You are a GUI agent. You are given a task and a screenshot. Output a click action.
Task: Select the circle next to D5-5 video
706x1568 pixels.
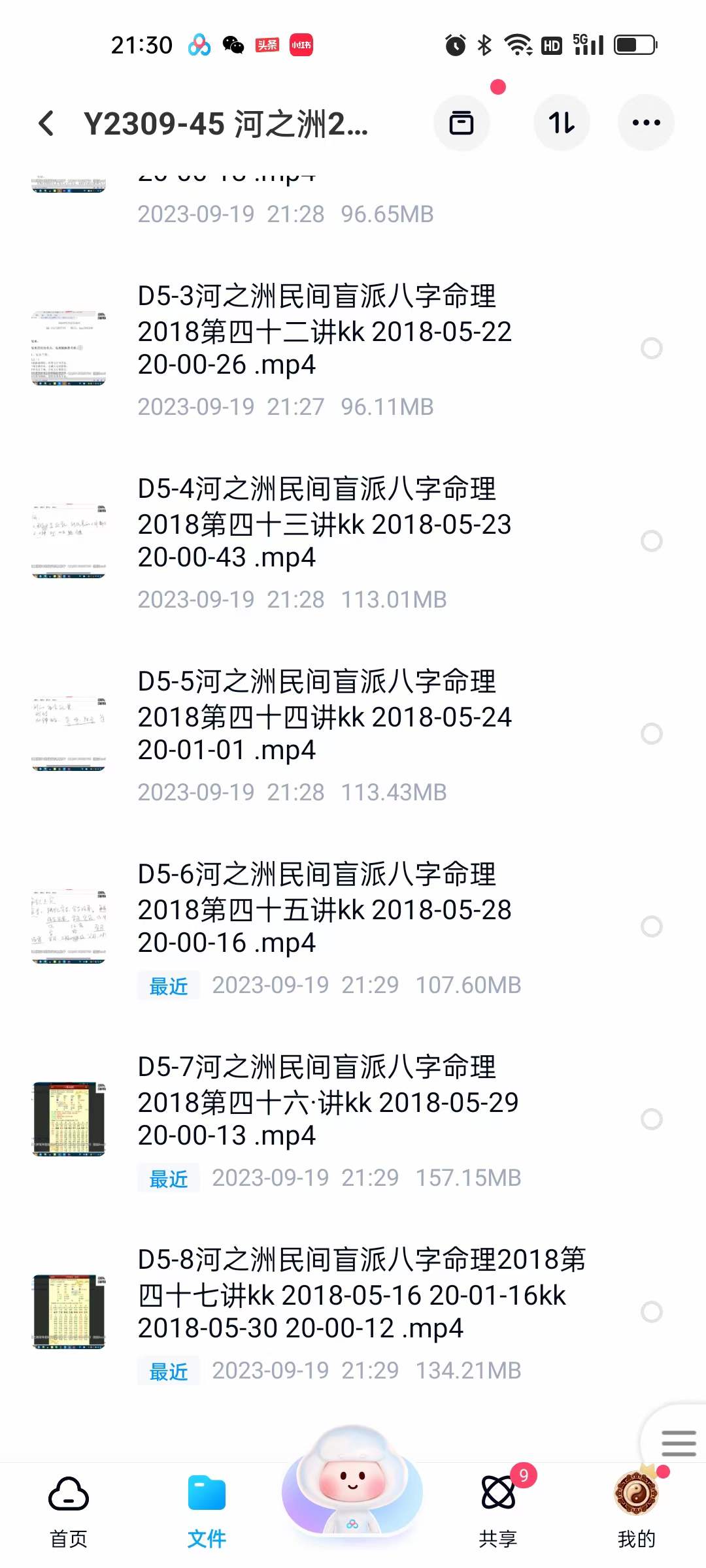point(653,734)
